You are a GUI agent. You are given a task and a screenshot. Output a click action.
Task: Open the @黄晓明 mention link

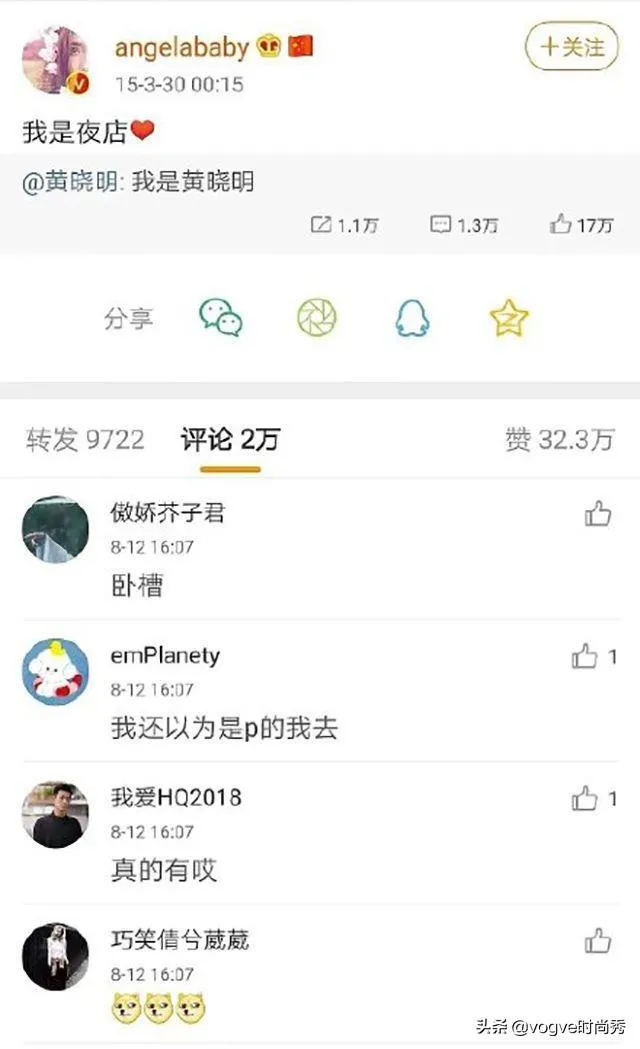[71, 182]
